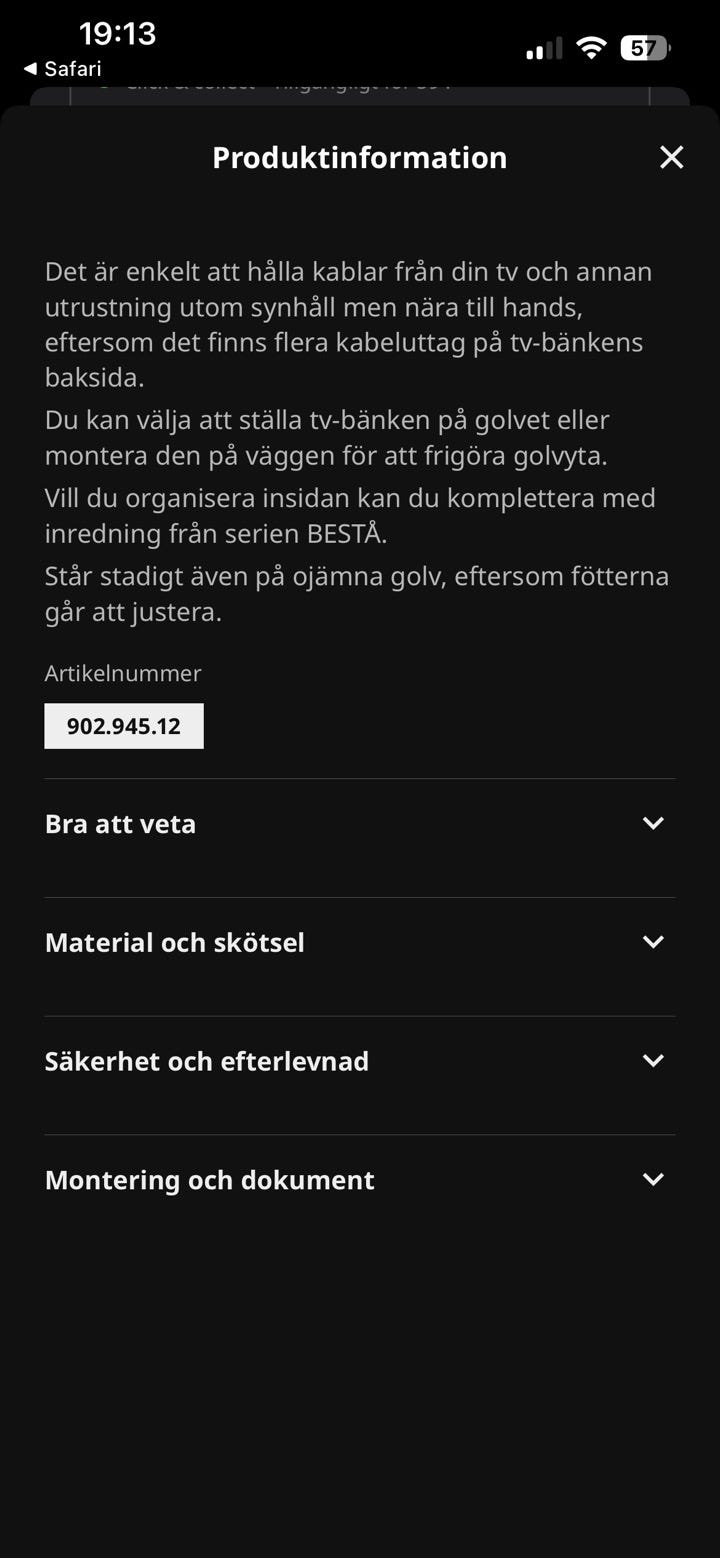Expand Material och skötsel details
Screen dimensions: 720x1558
click(359, 942)
